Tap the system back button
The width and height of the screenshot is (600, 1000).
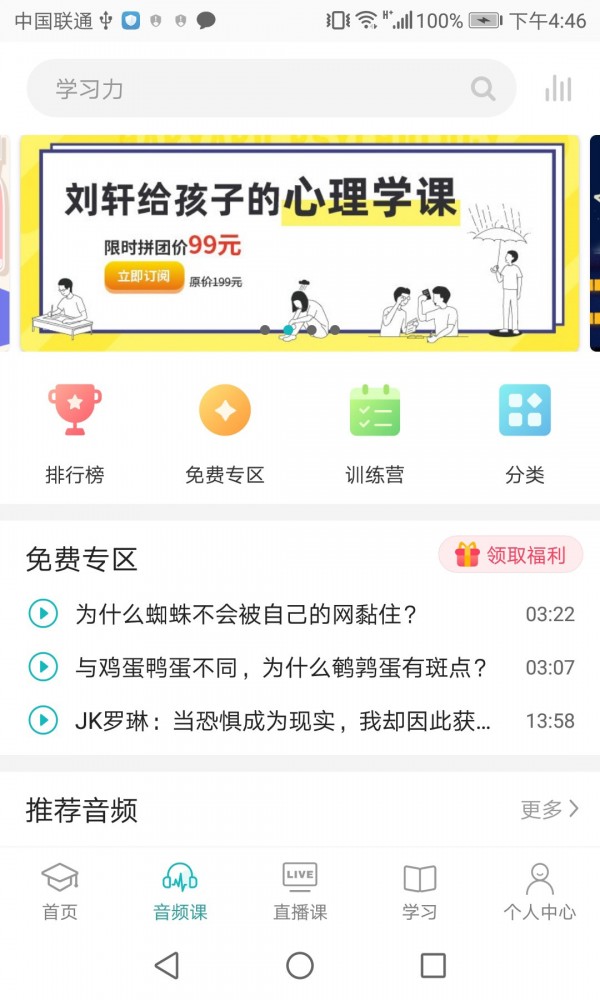pyautogui.click(x=167, y=965)
